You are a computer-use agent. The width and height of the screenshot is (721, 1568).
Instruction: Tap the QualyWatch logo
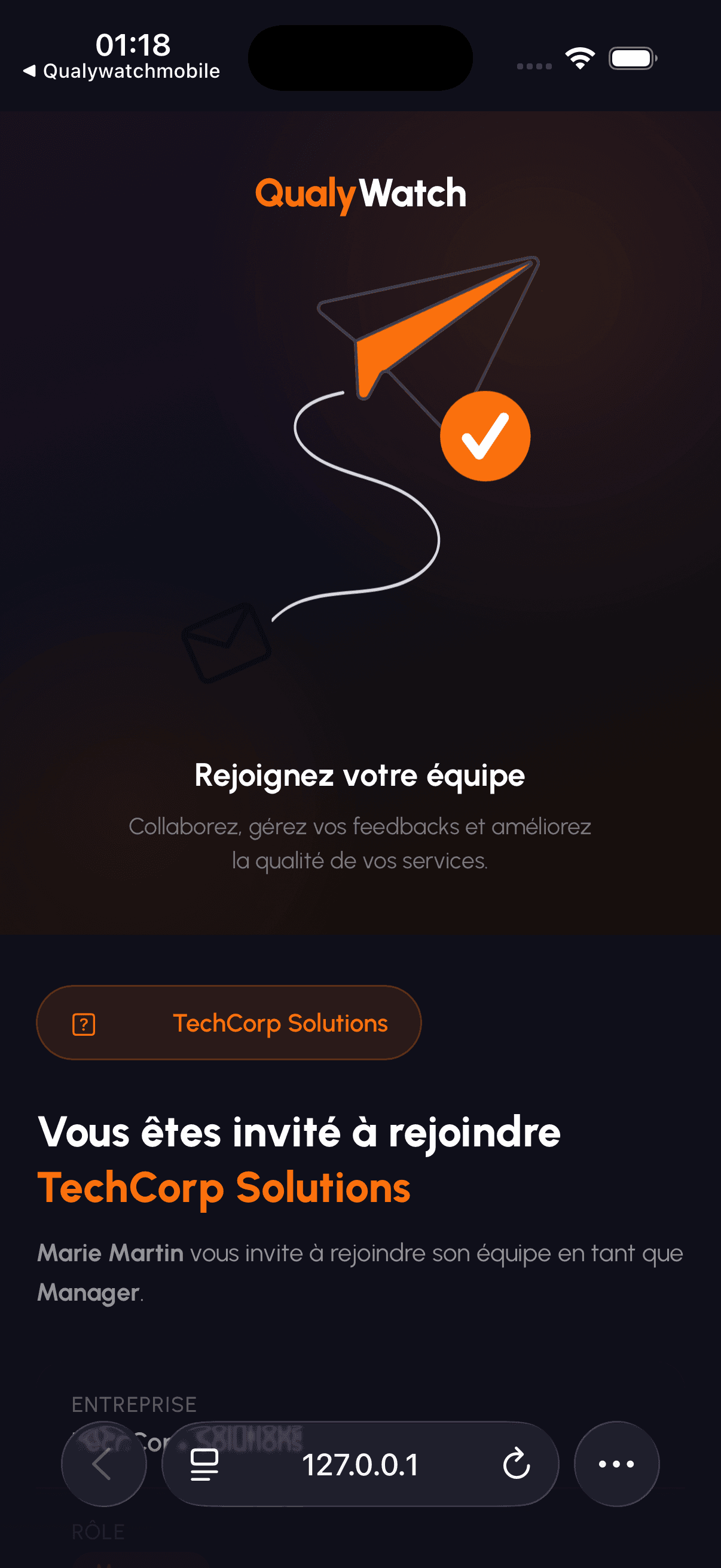(360, 194)
